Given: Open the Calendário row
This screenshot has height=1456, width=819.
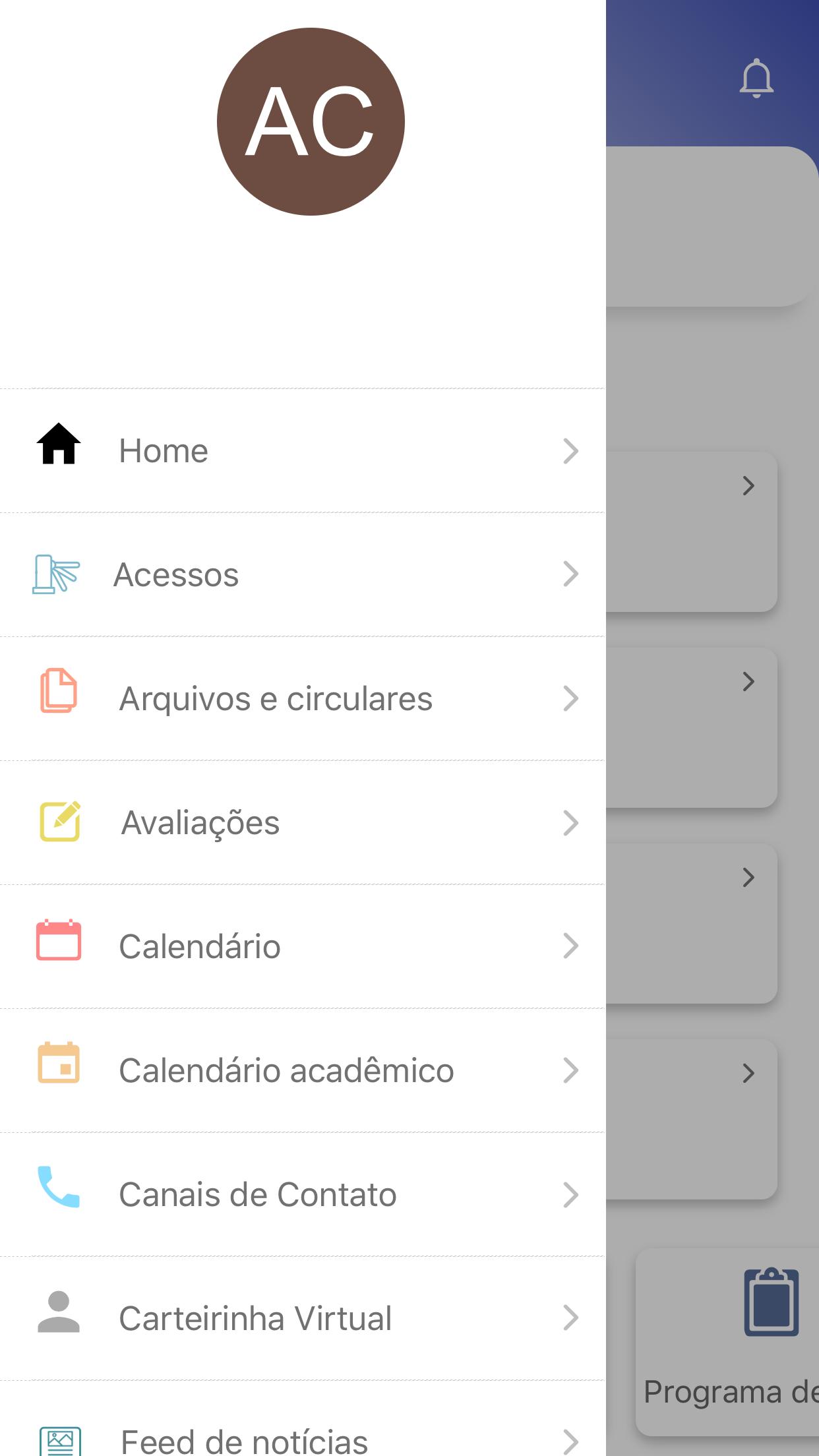Looking at the screenshot, I should (303, 946).
